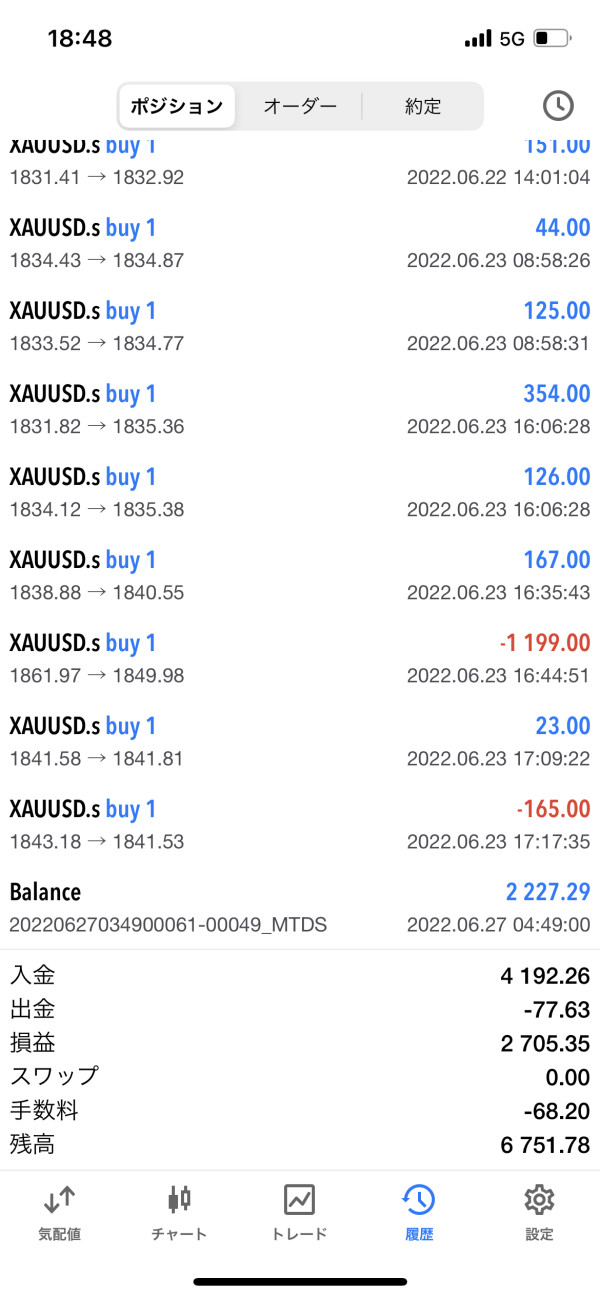Screen dimensions: 600x1298
Task: Open the チャート tab
Action: click(x=179, y=1211)
